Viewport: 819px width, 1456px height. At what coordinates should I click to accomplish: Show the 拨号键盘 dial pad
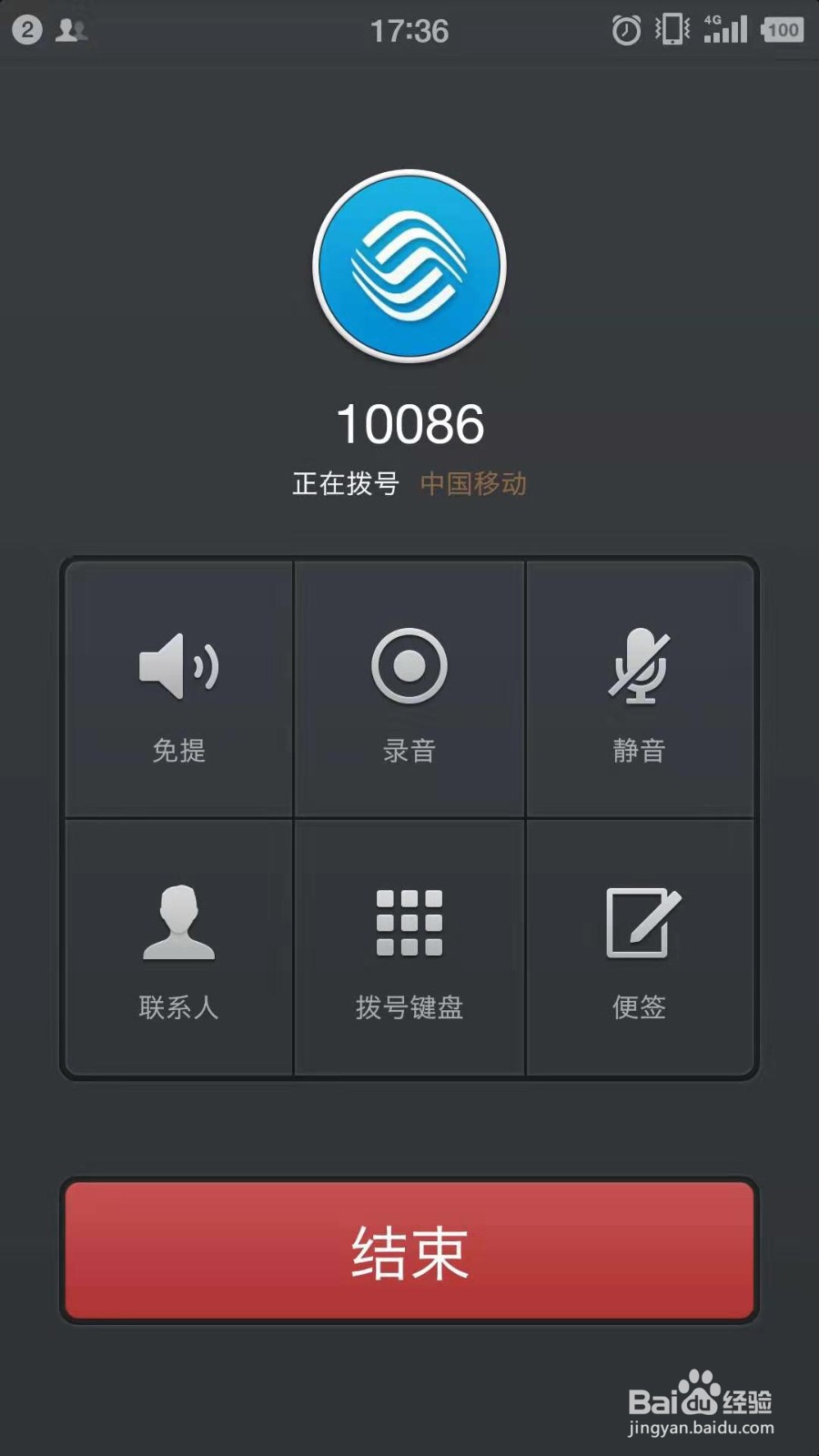(x=409, y=946)
